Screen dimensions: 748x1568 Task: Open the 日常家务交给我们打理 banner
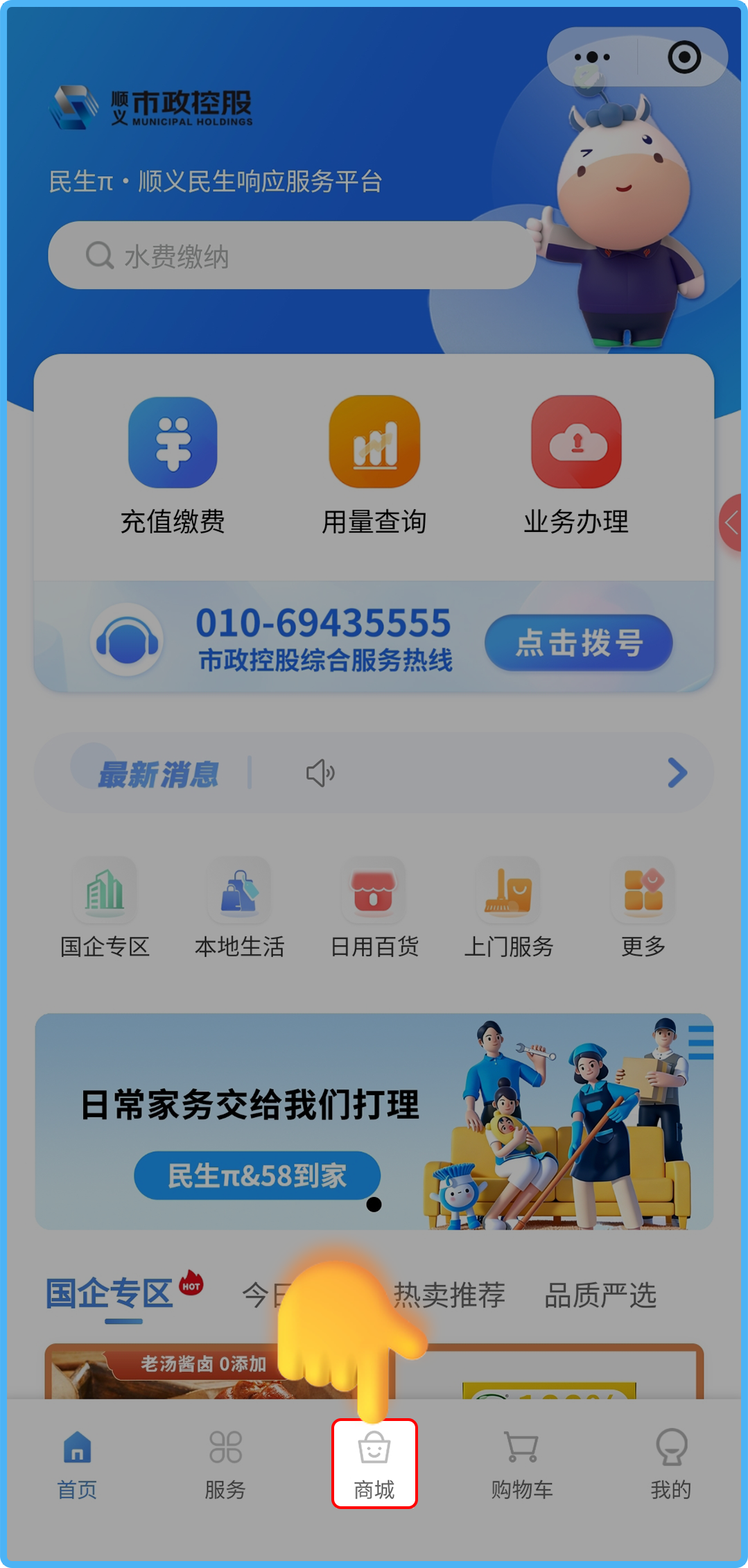[x=374, y=1121]
